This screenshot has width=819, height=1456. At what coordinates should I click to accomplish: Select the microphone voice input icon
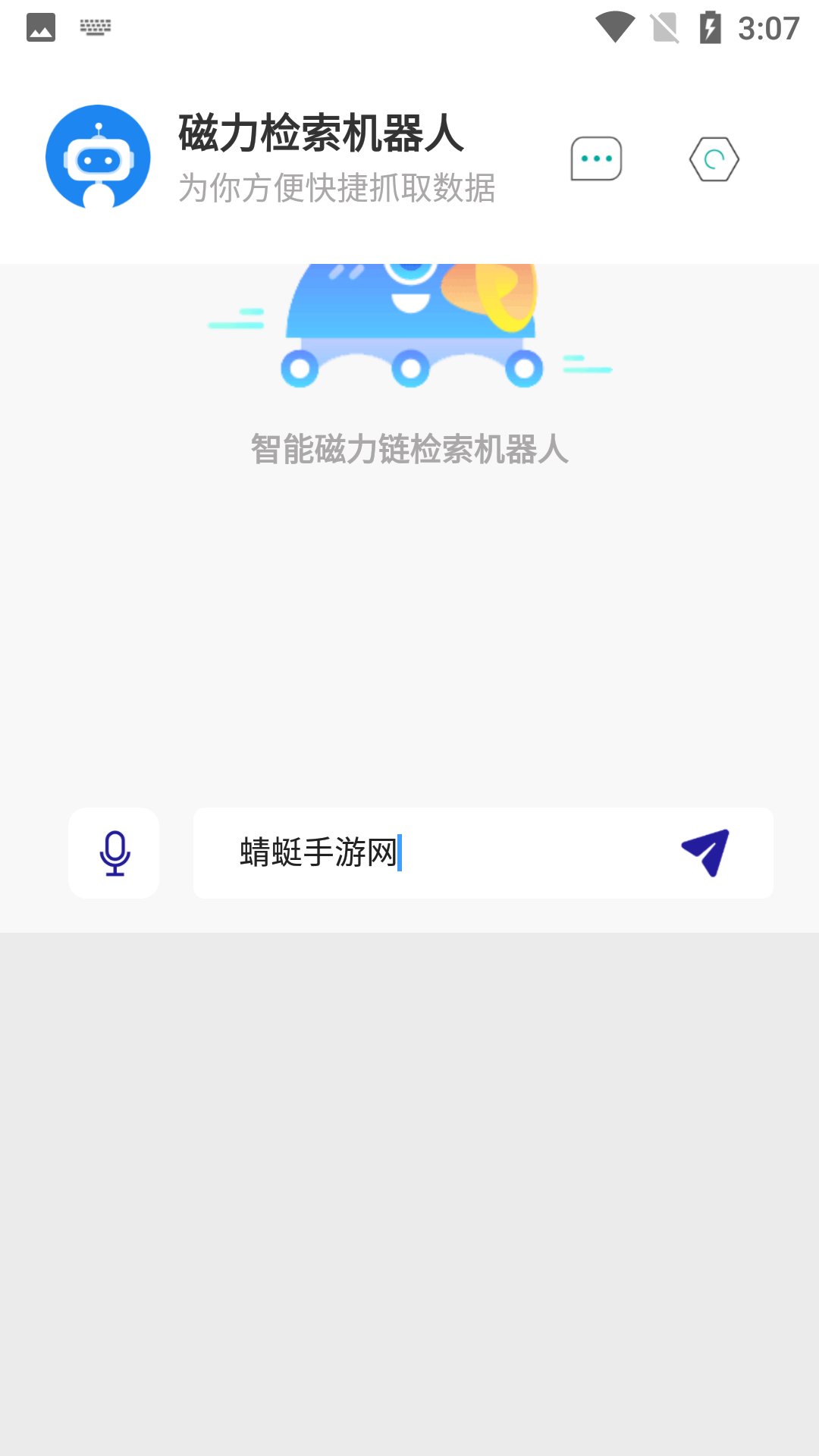(114, 853)
